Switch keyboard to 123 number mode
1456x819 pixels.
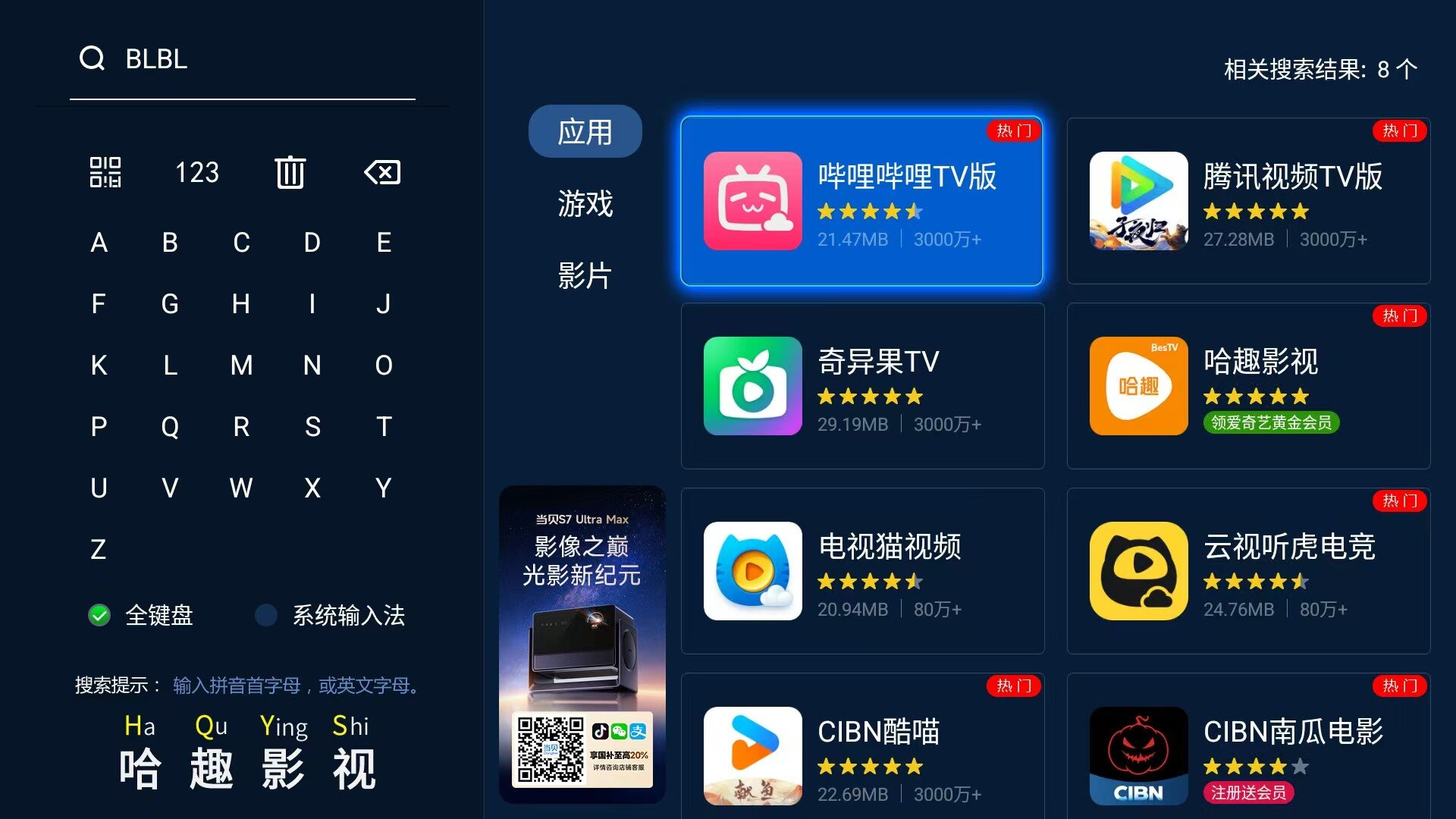197,172
